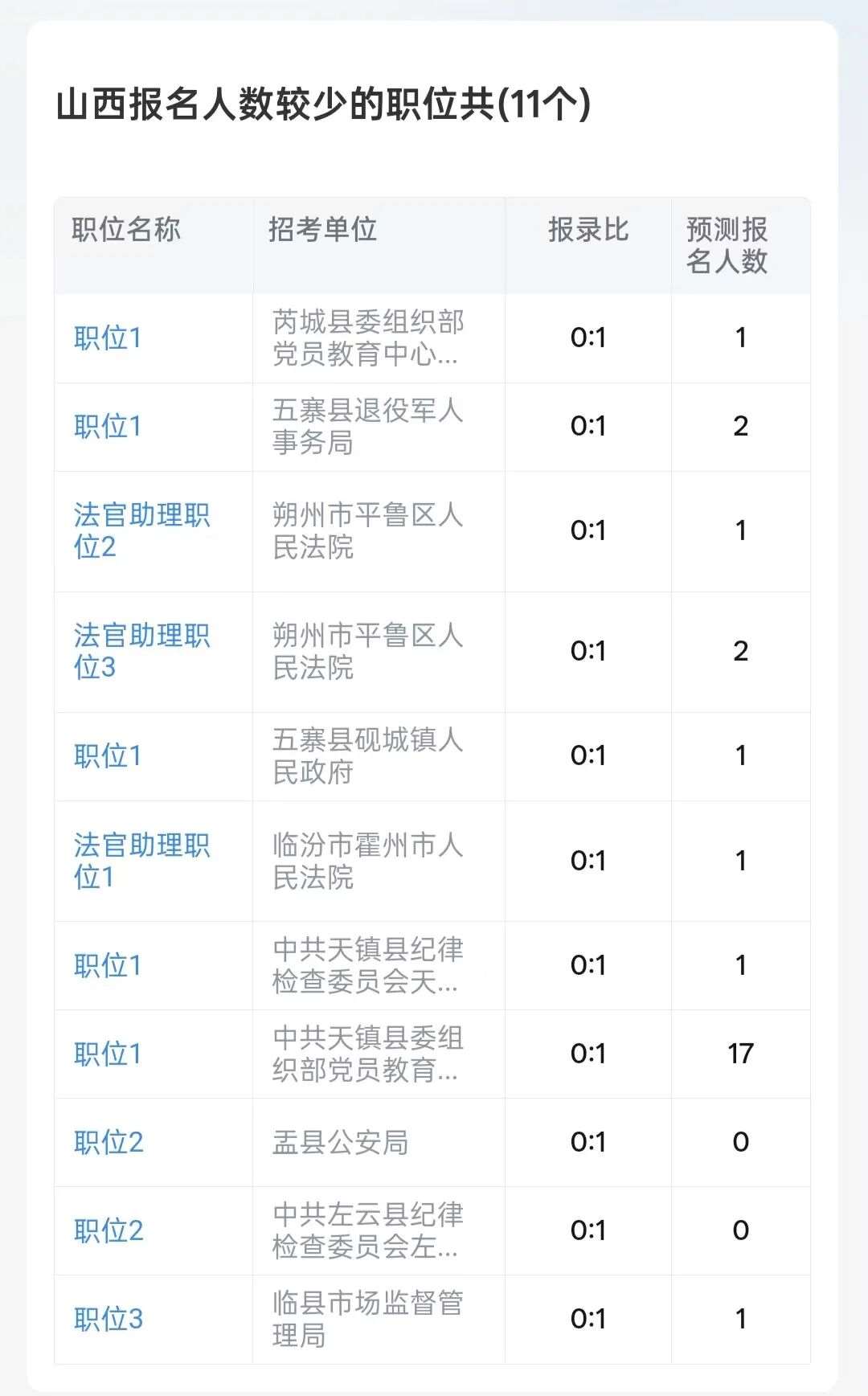Viewport: 868px width, 1396px height.
Task: Open 职位1 of 芮城县委组织部党员教育中心
Action: (108, 338)
